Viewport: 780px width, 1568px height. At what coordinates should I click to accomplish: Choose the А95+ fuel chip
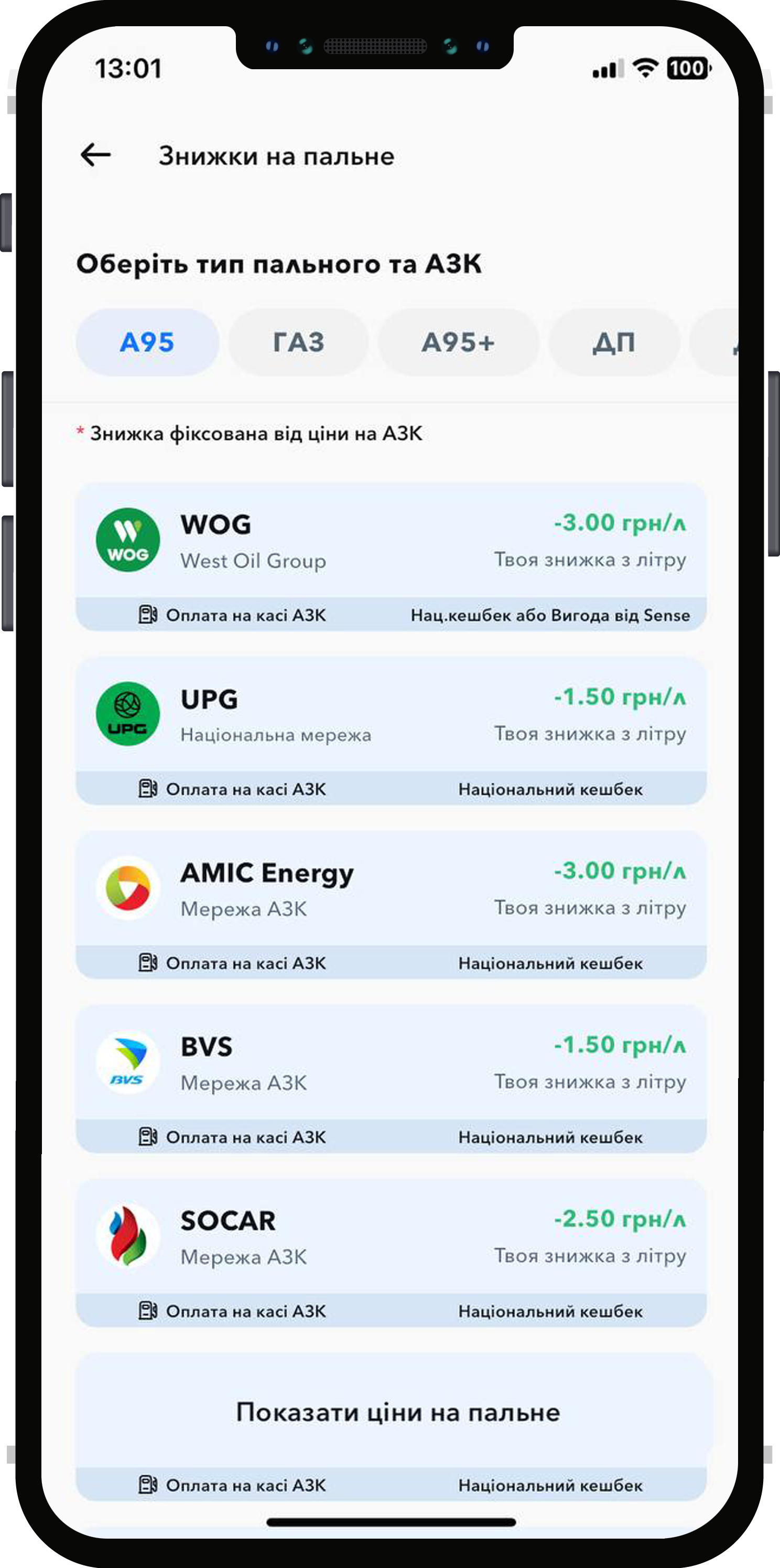[x=458, y=342]
